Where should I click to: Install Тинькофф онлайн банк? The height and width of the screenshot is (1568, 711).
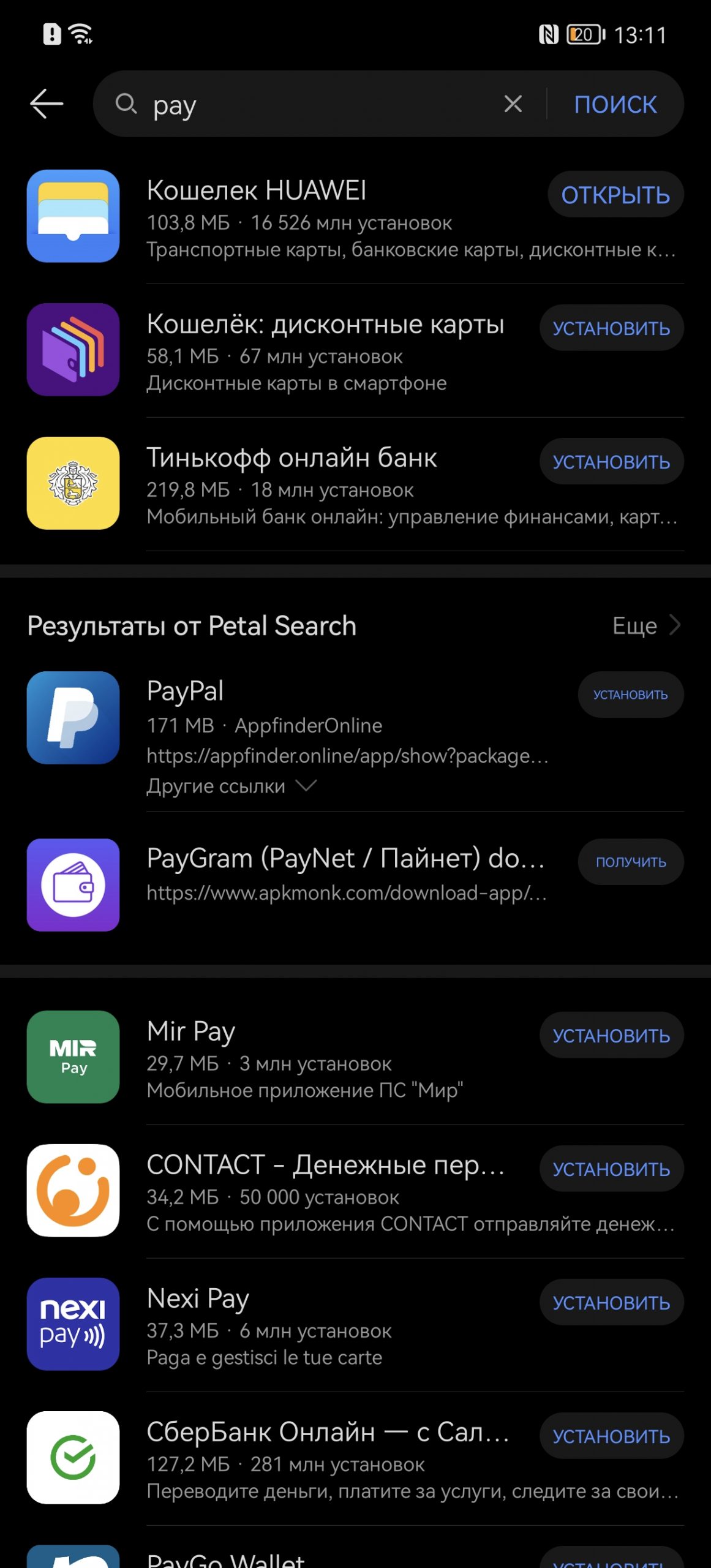point(611,462)
